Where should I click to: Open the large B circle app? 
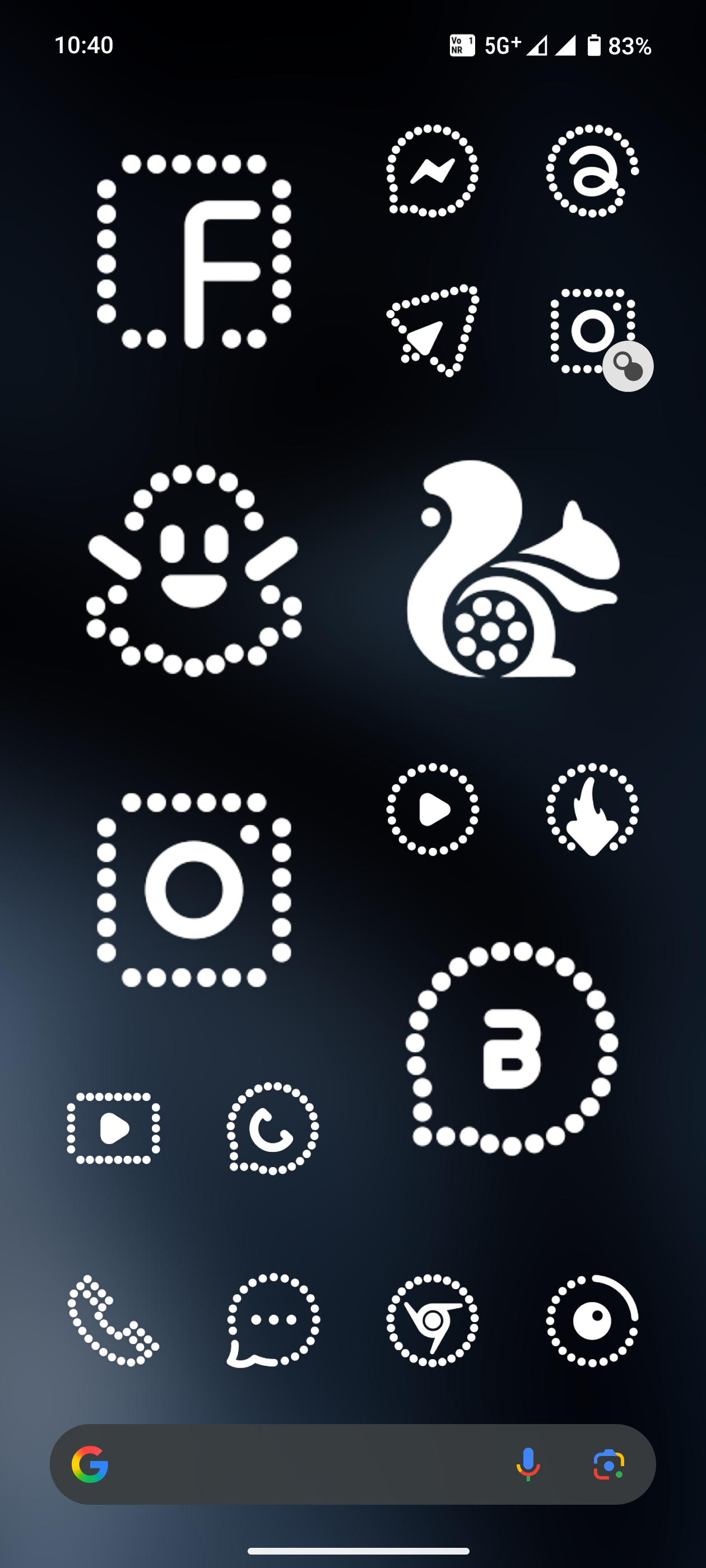click(512, 1048)
